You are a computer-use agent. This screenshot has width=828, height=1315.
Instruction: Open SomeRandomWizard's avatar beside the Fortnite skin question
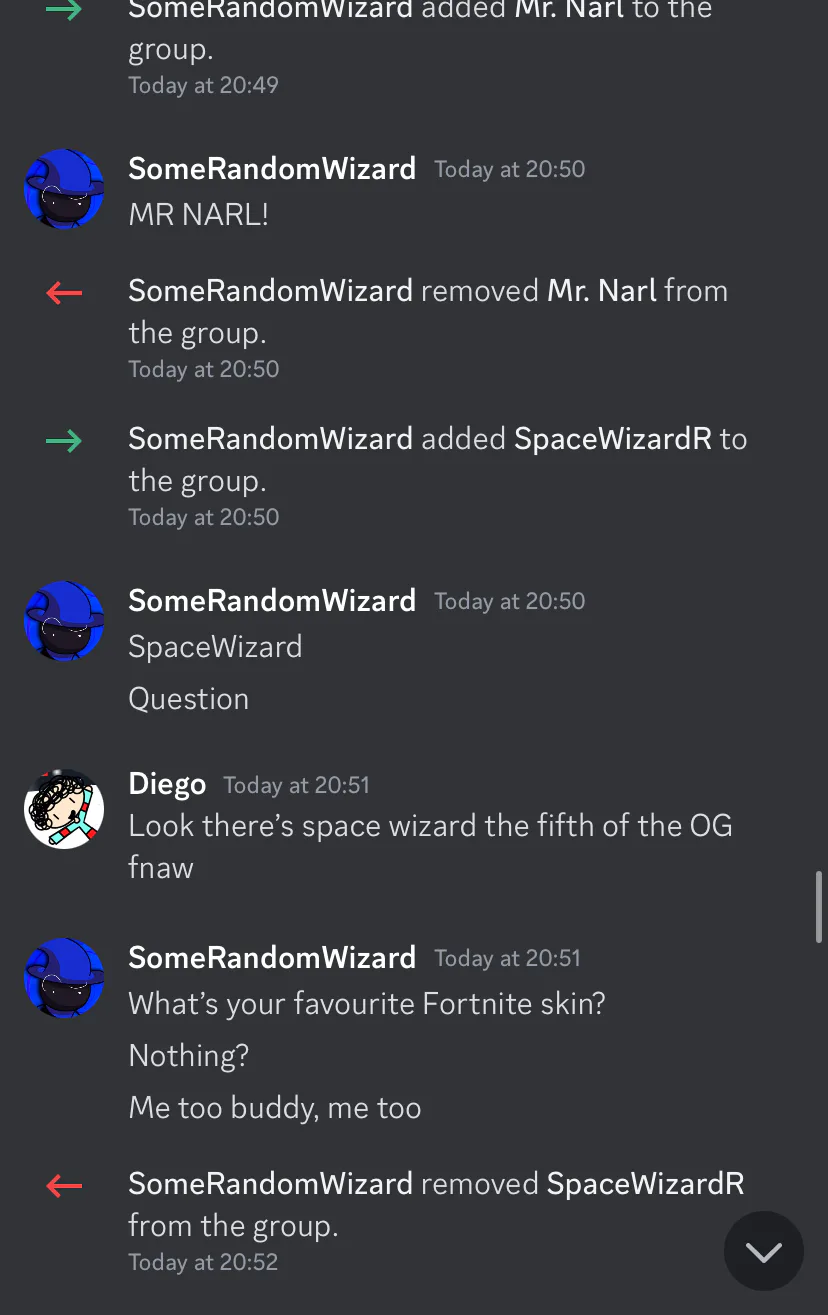[64, 978]
